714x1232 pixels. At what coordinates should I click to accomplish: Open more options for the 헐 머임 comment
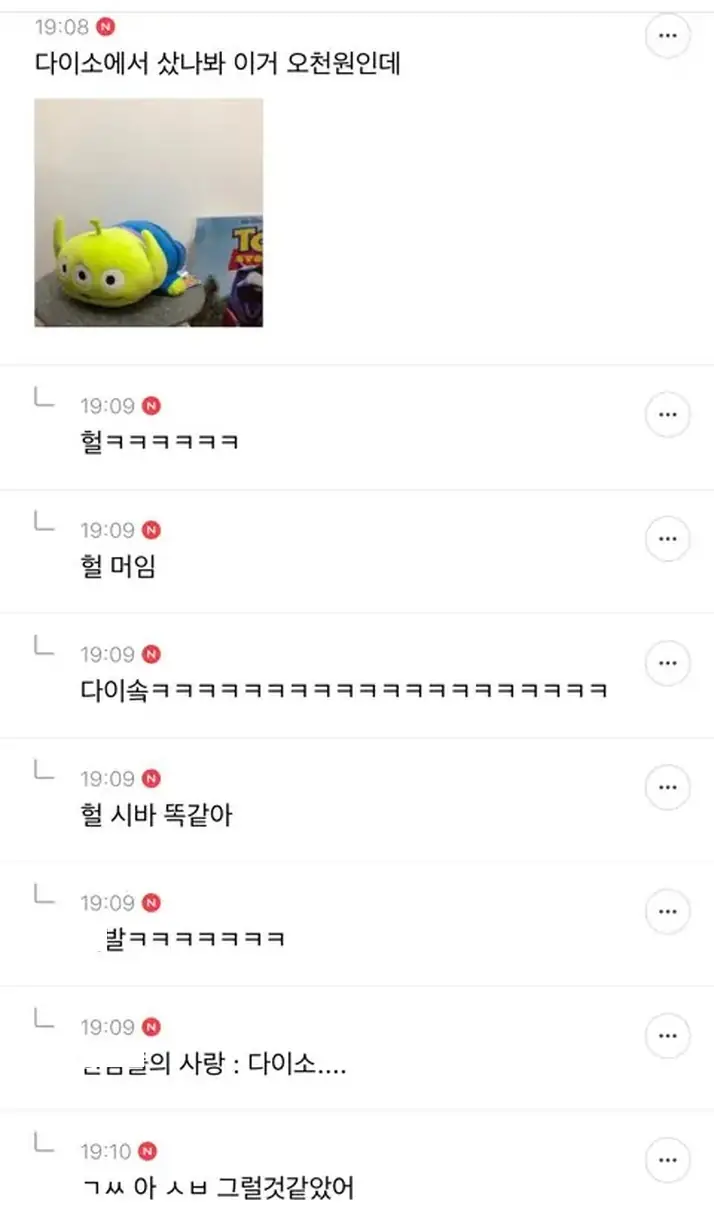668,538
